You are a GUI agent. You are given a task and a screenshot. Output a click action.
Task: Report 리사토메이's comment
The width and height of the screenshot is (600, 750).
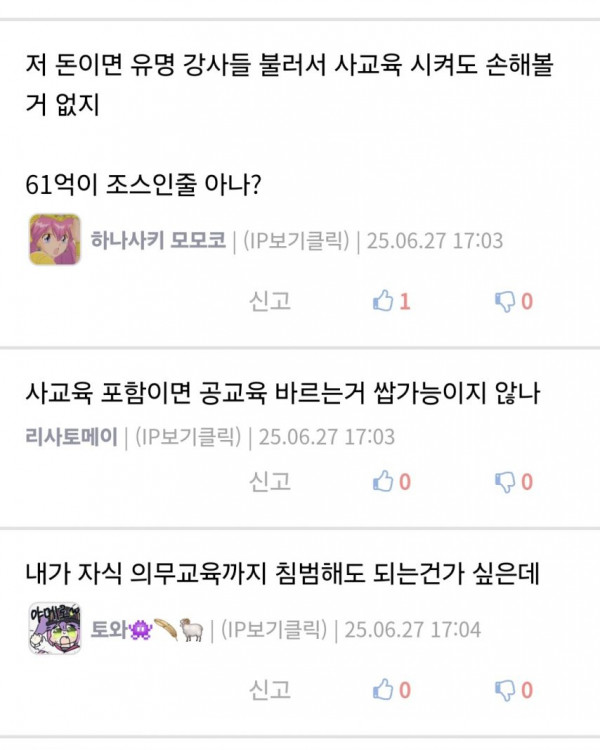270,481
